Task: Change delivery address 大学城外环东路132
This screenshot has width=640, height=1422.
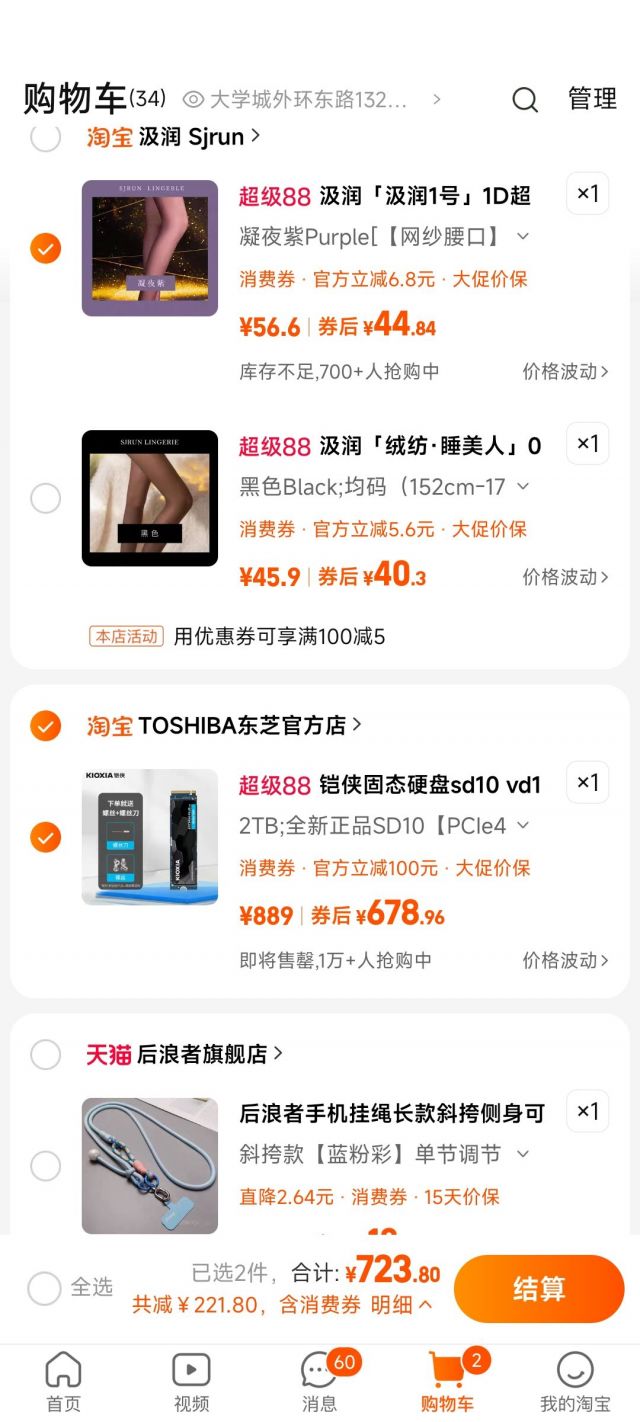Action: coord(310,99)
